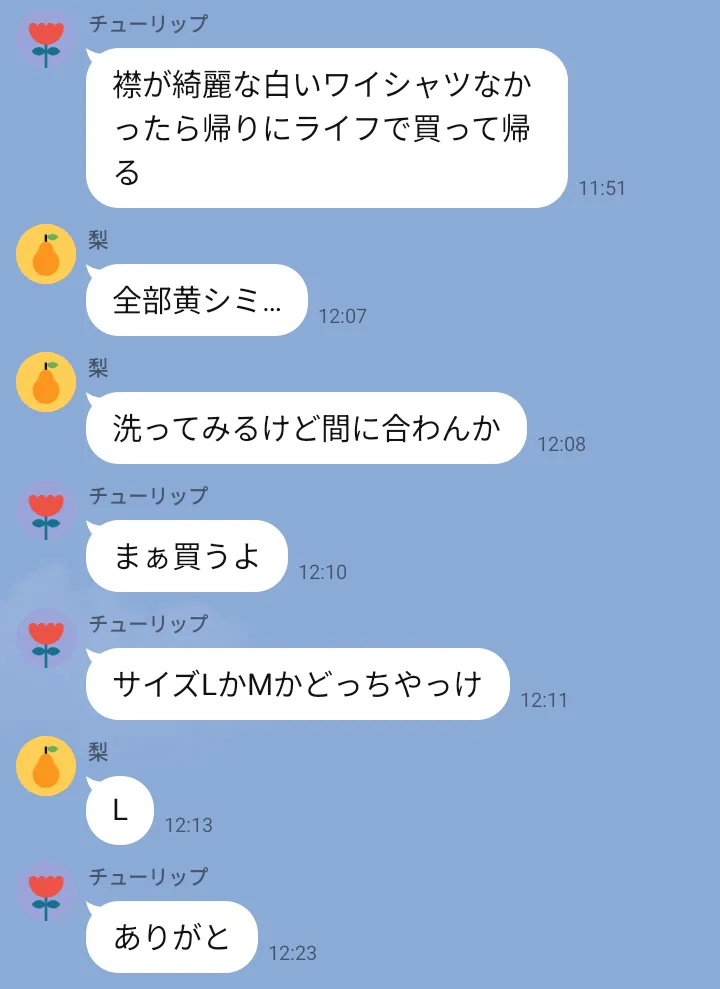Tap the tulip avatar beside ありがと message
720x989 pixels.
click(46, 891)
